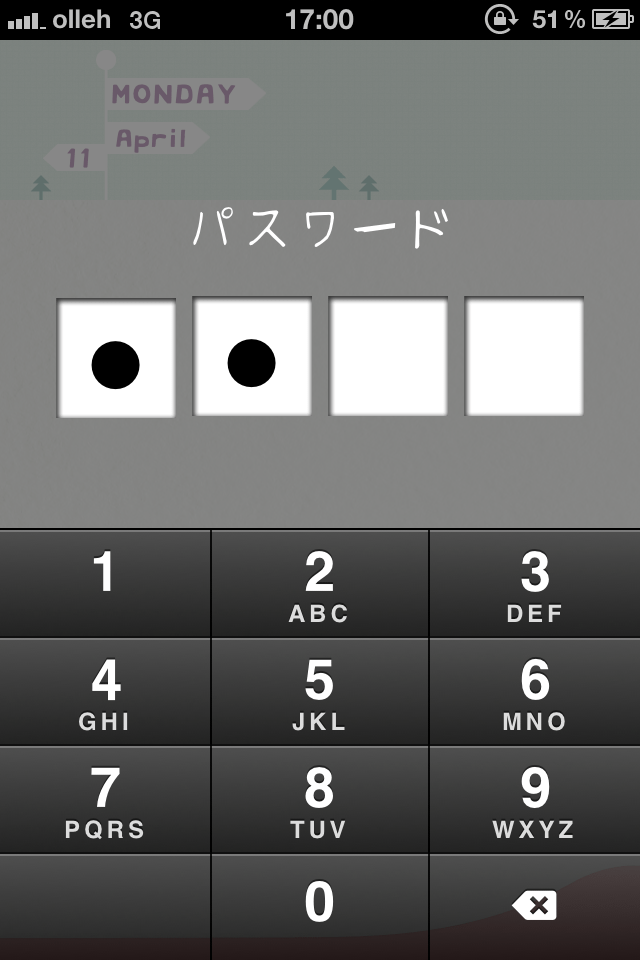Tap the 5 JKL key

[320, 692]
